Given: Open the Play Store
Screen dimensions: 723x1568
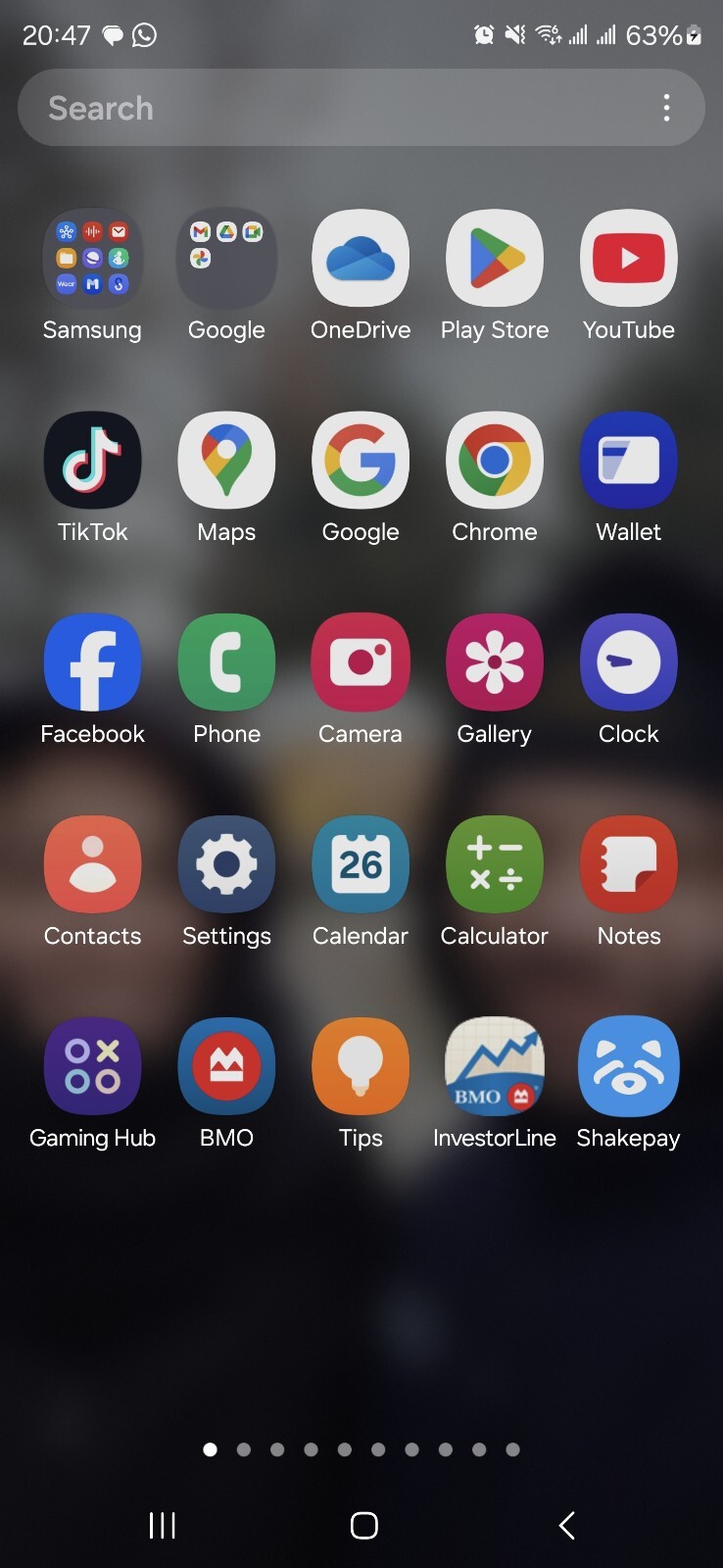Looking at the screenshot, I should coord(495,259).
